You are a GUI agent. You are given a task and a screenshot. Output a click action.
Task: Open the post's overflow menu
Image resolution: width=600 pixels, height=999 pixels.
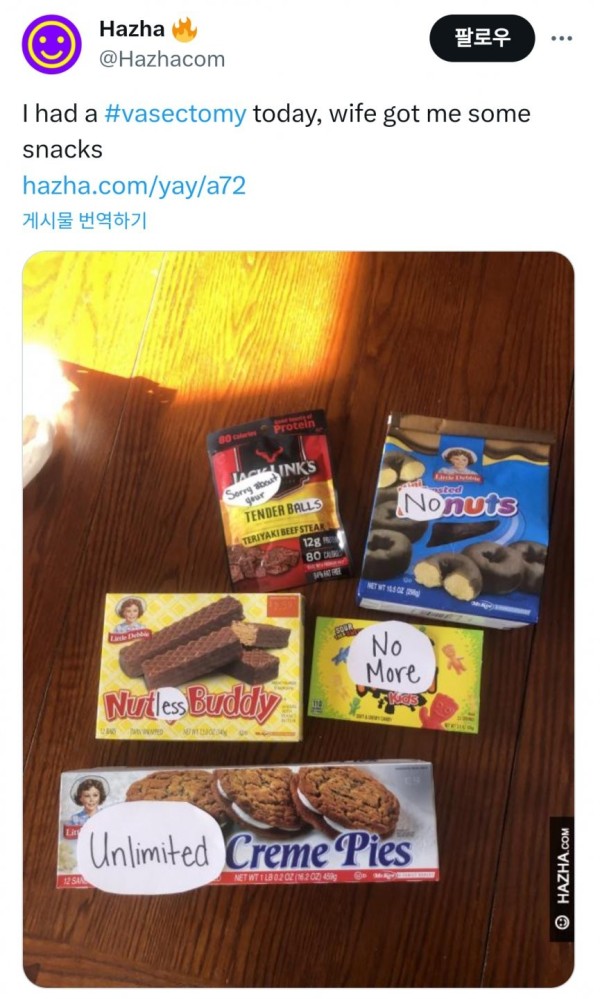562,39
